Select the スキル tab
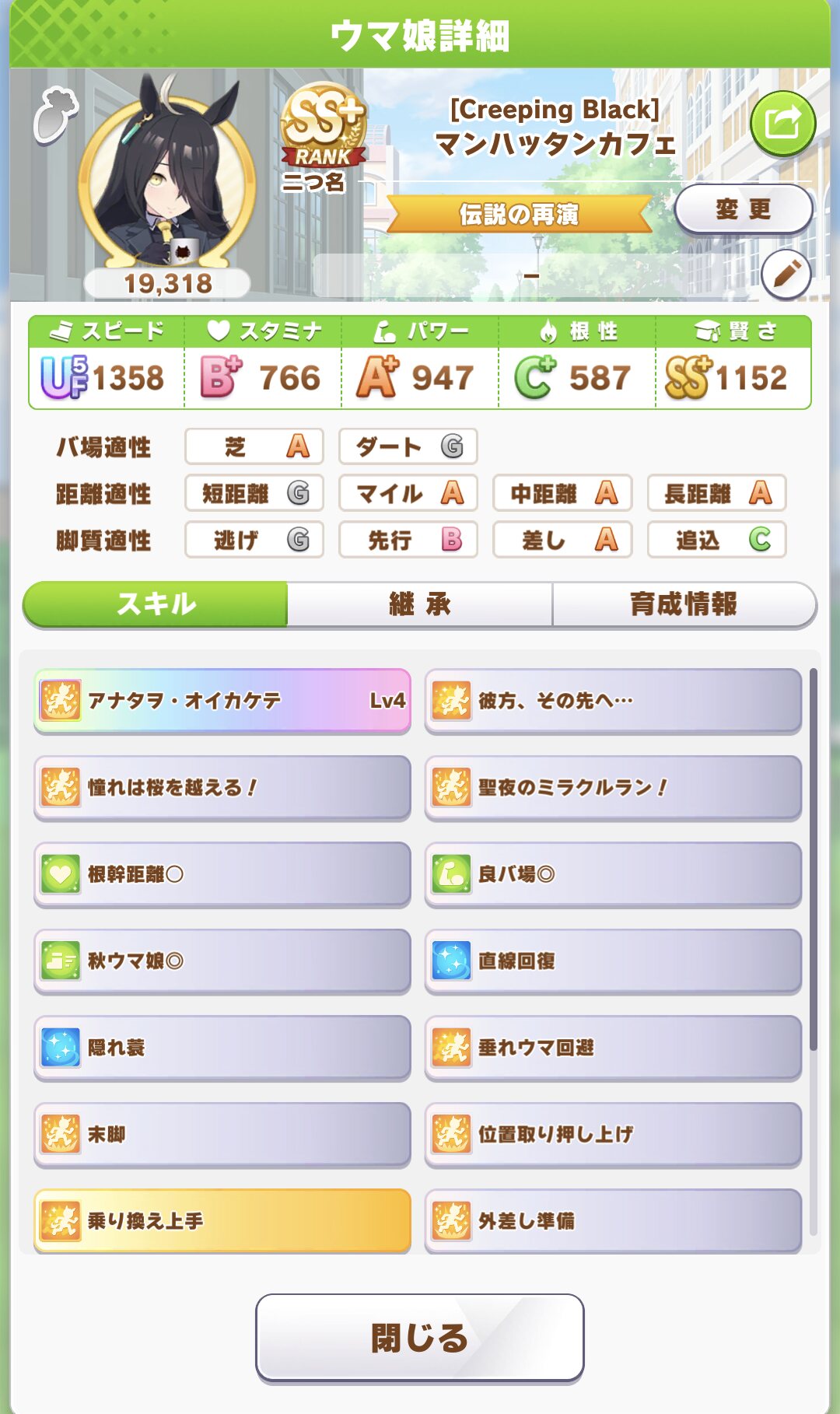 (x=156, y=604)
